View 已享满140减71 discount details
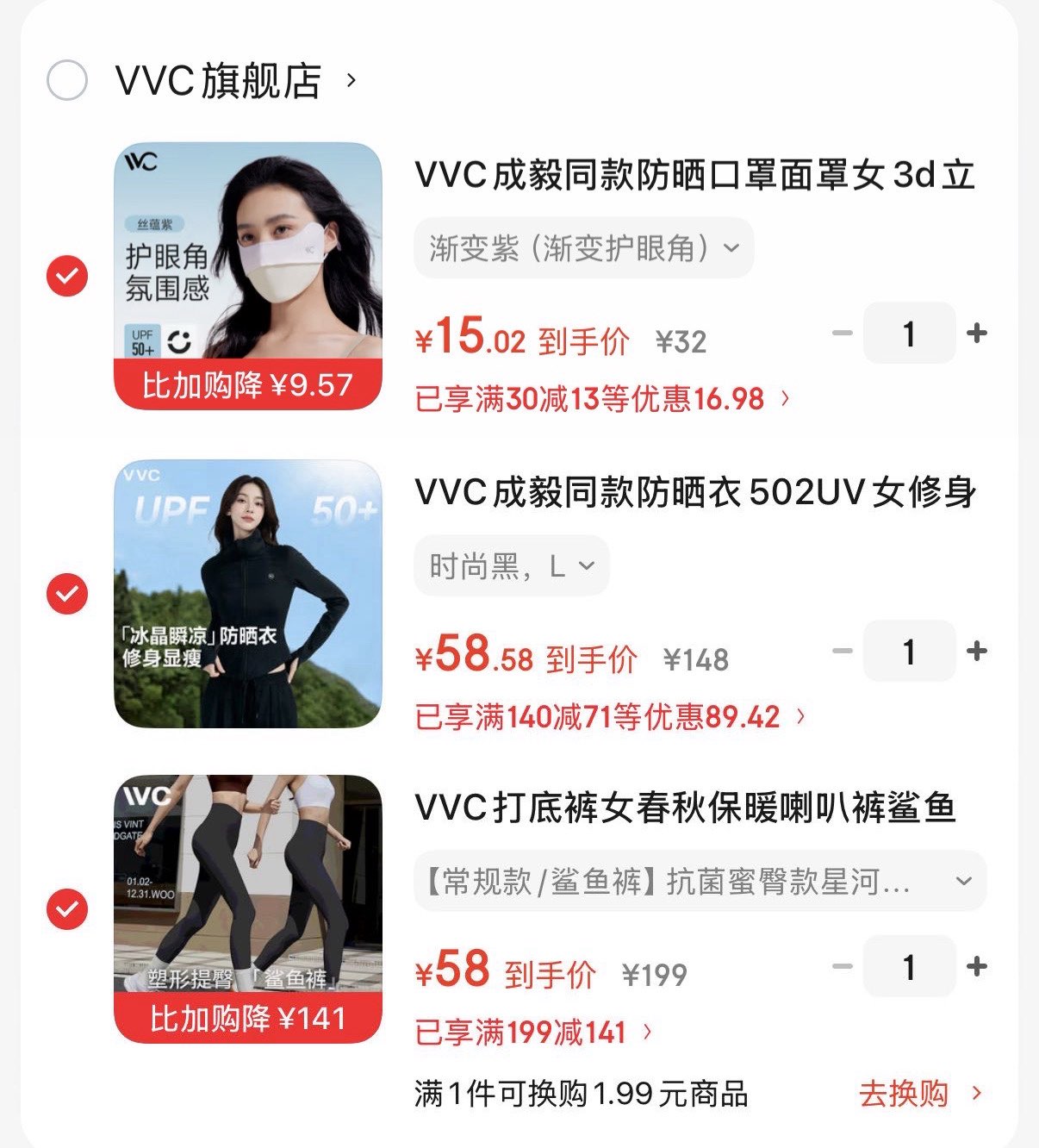 610,716
